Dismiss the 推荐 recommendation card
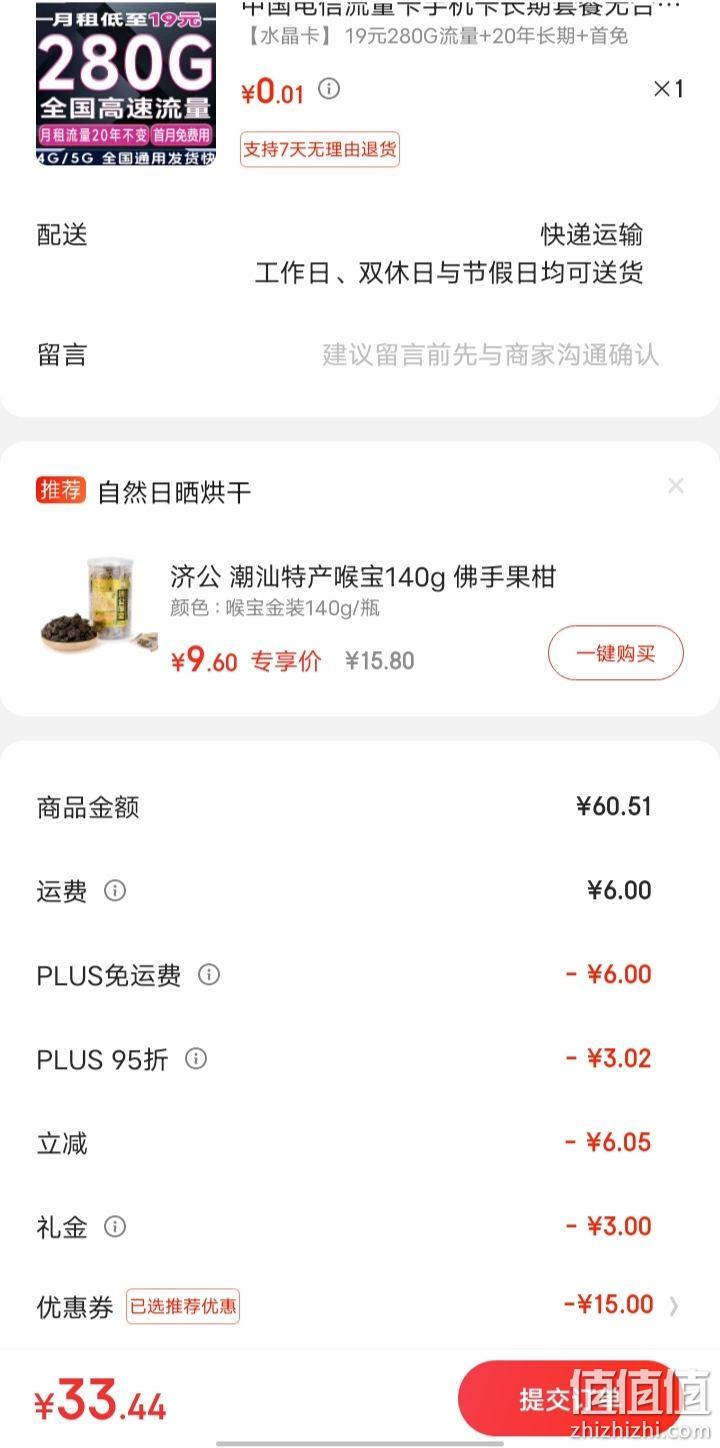Image resolution: width=720 pixels, height=1448 pixels. 676,486
